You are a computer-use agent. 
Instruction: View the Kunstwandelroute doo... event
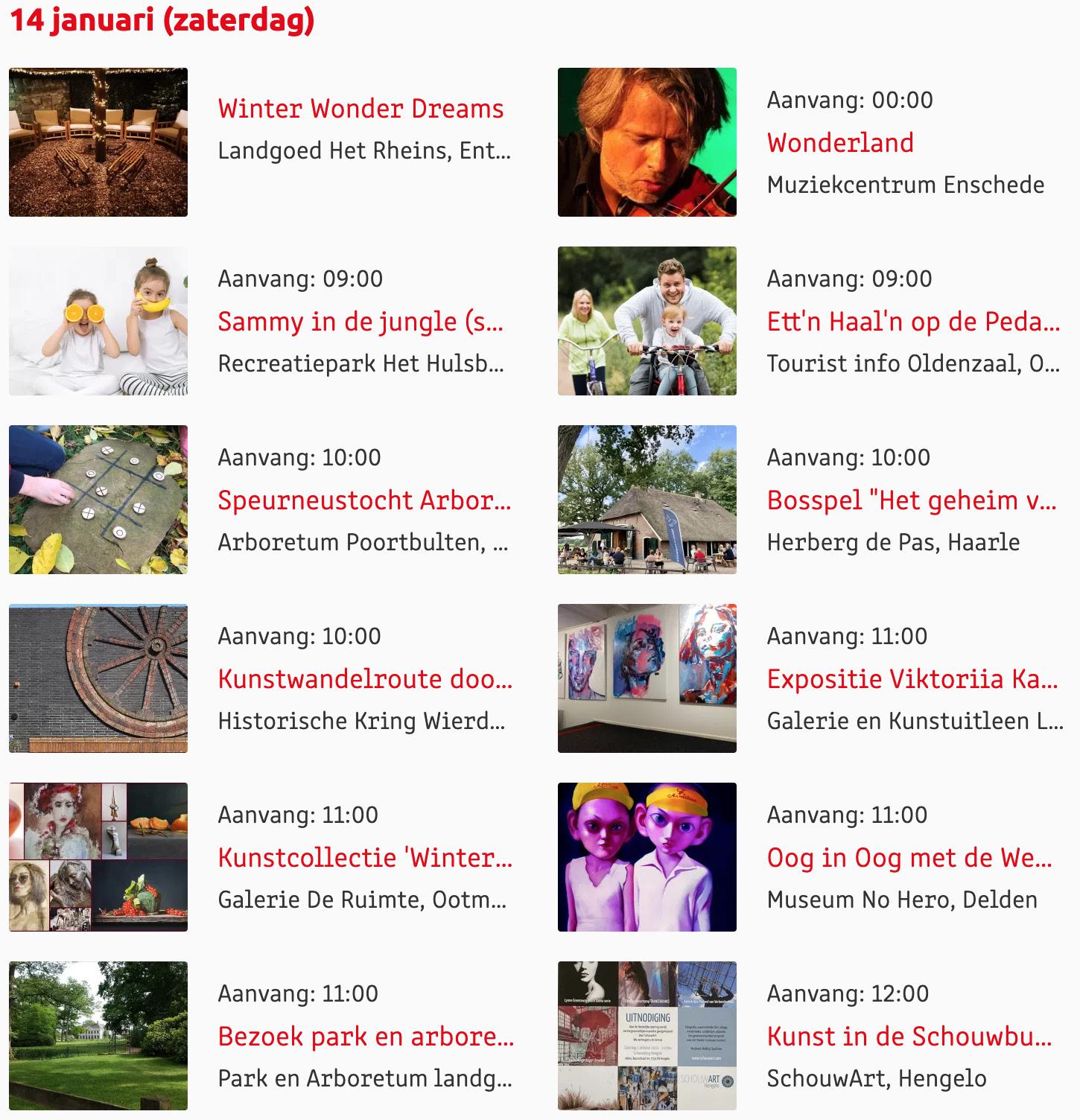click(x=365, y=679)
